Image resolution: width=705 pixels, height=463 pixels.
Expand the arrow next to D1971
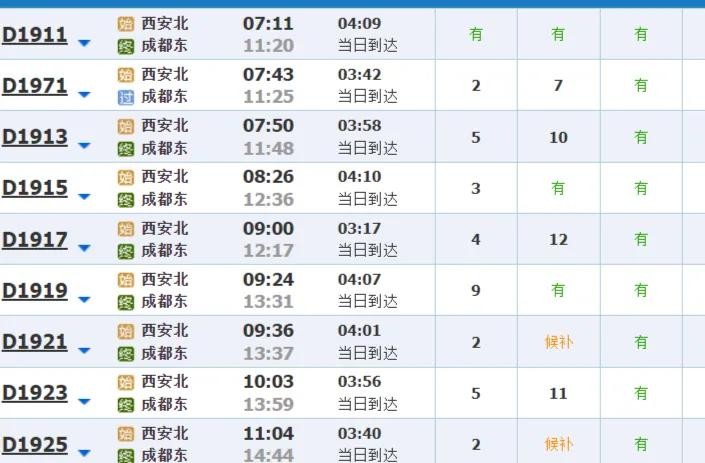tap(84, 94)
